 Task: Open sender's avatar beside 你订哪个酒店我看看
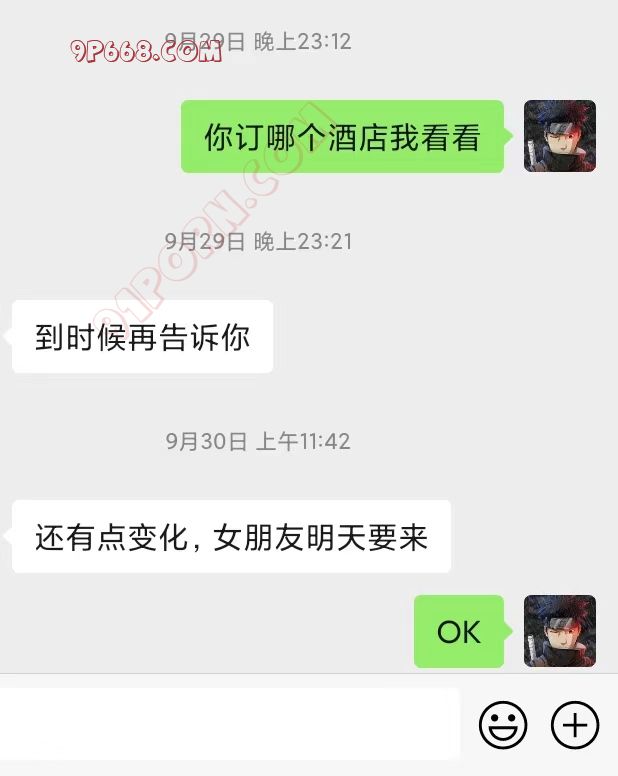coord(560,136)
